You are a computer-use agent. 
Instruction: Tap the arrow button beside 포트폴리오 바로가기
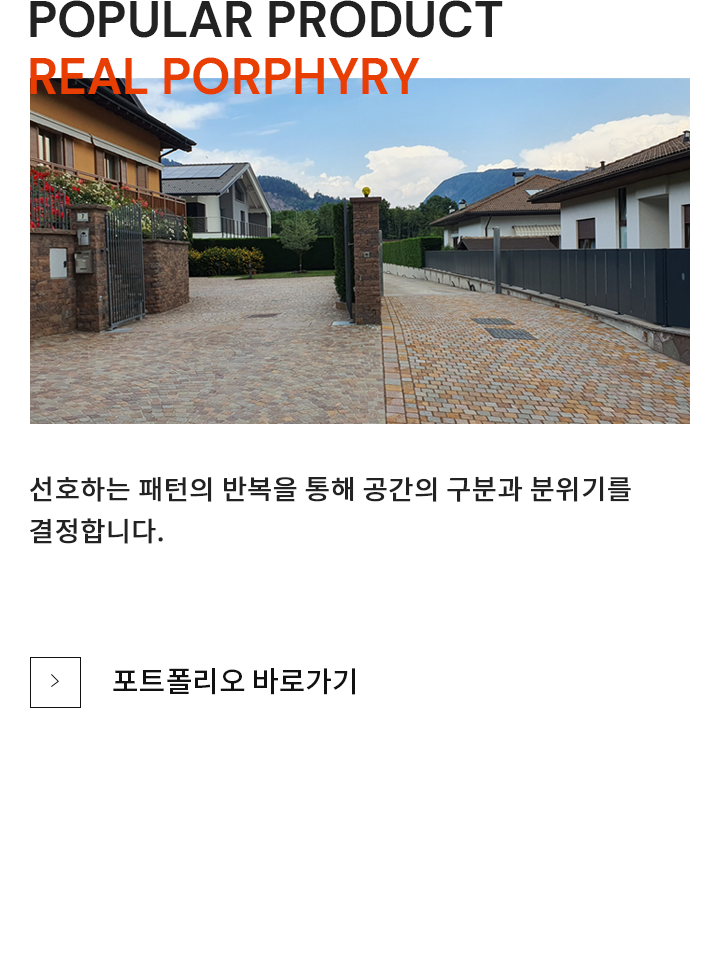[55, 682]
